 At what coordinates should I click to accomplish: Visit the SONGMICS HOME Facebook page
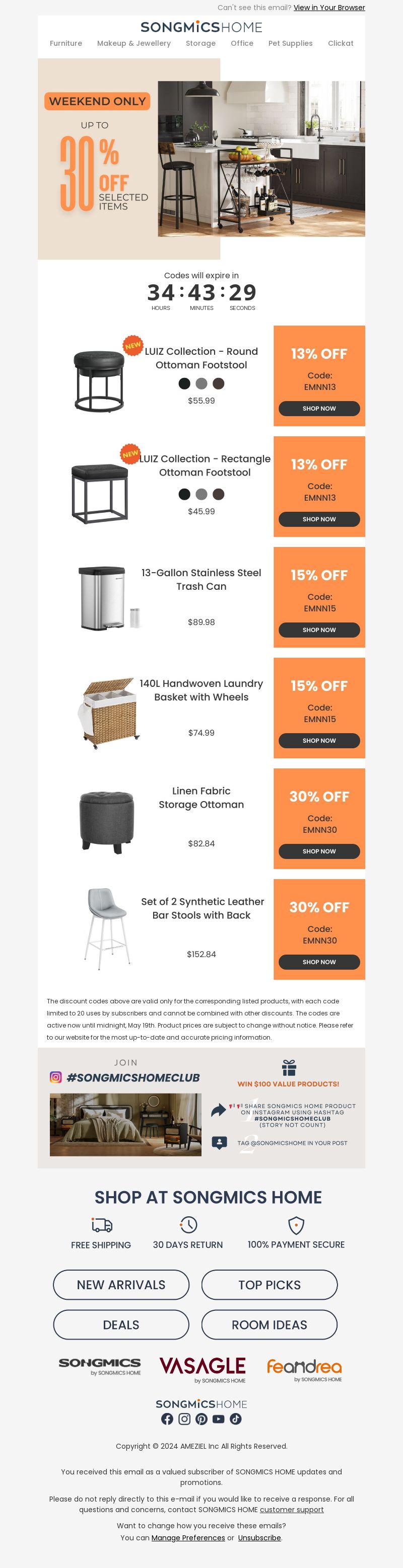(167, 1419)
